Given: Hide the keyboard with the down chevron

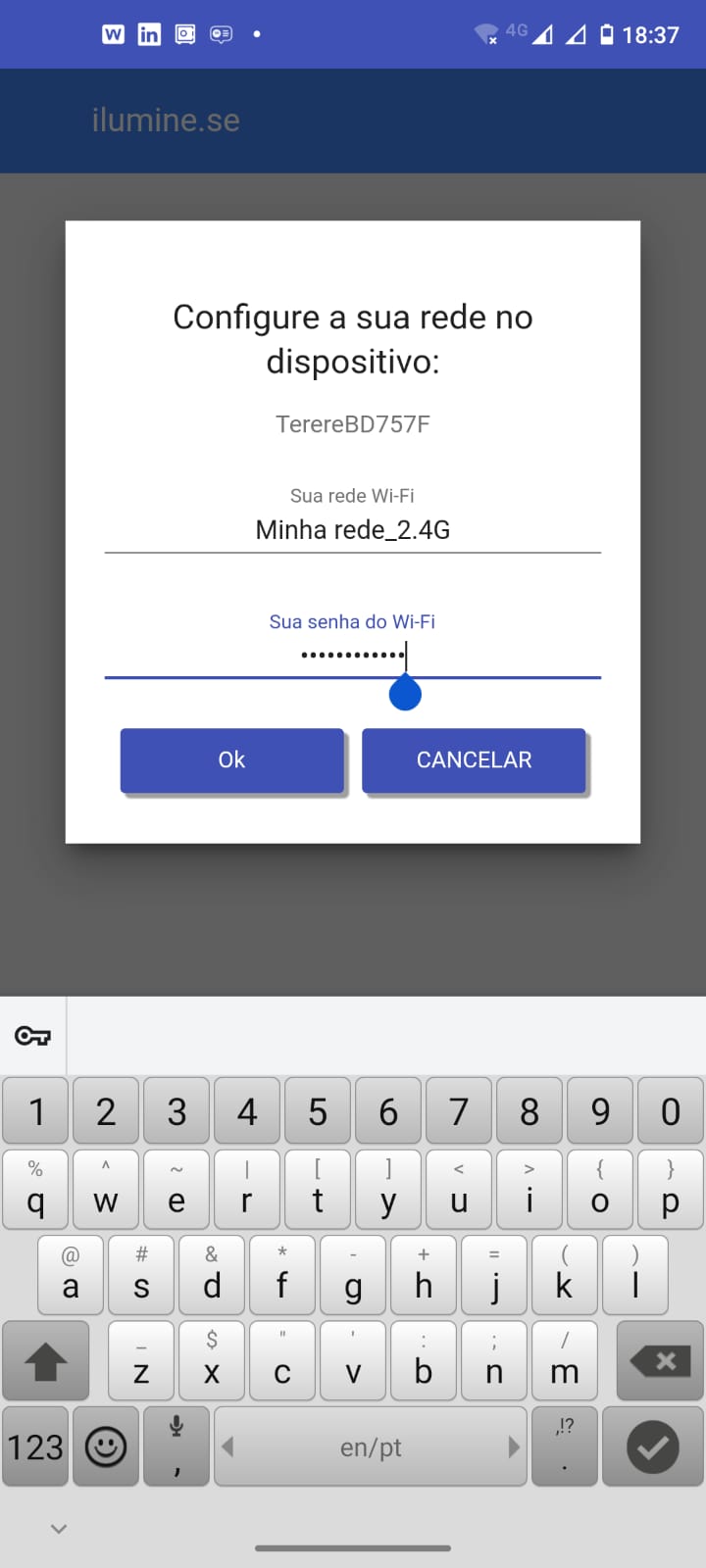Looking at the screenshot, I should coord(59,1529).
